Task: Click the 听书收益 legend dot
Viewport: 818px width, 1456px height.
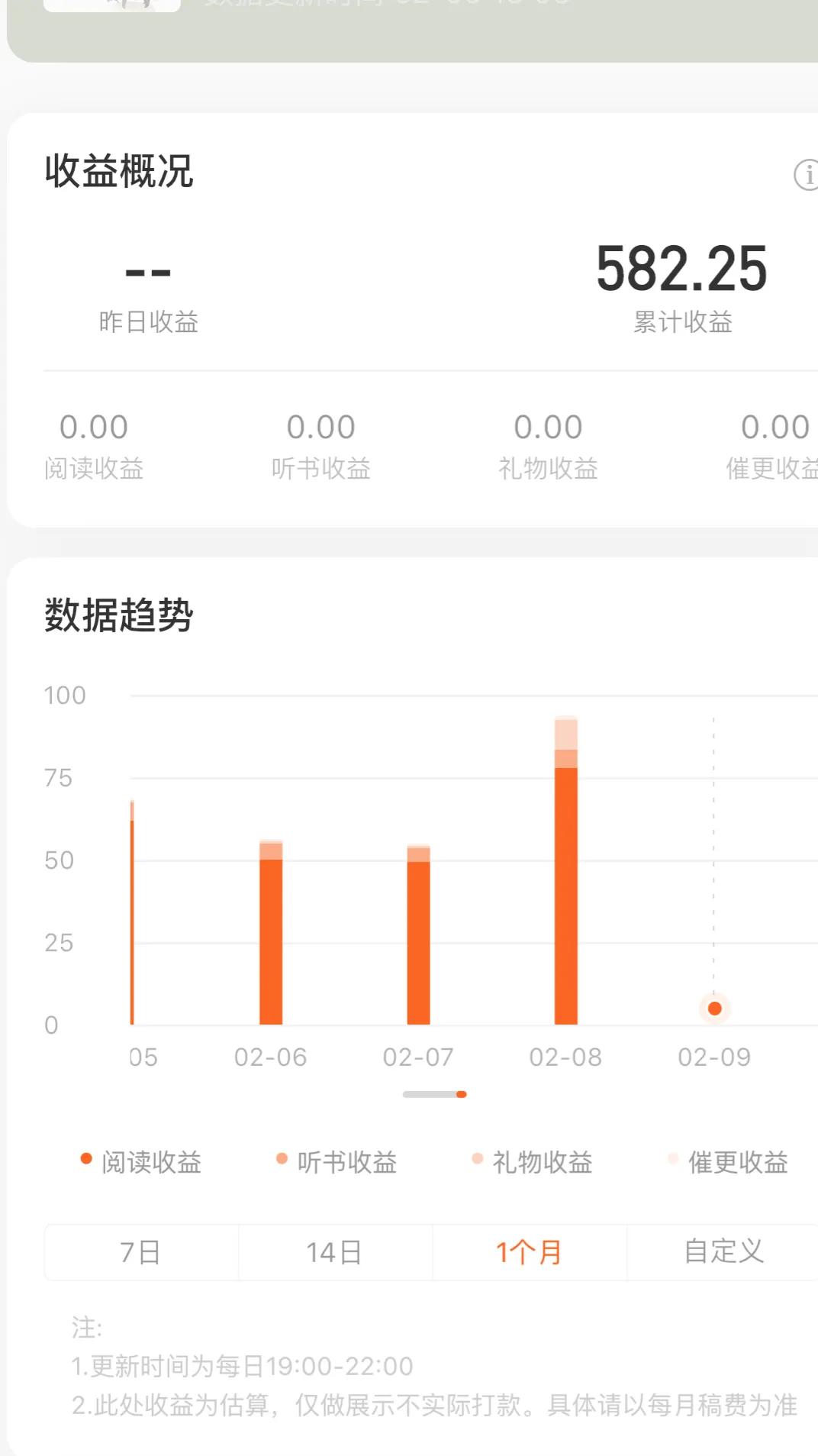Action: click(x=282, y=1159)
